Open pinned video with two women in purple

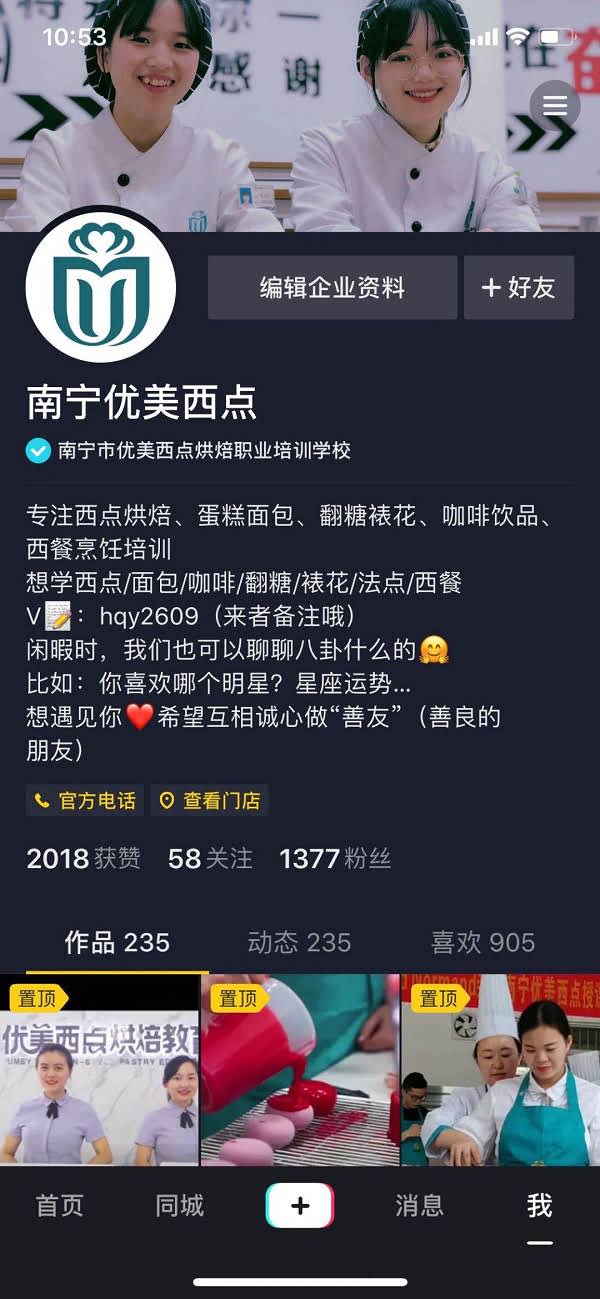pos(99,1070)
